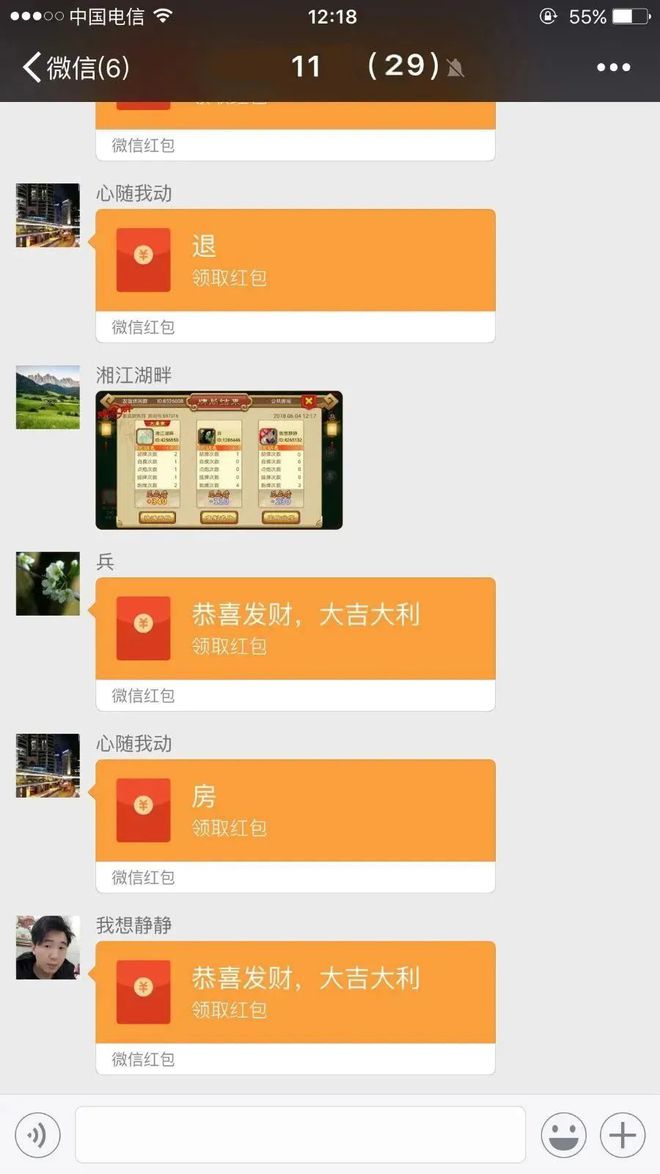
Task: Switch to voice message input
Action: 38,1135
